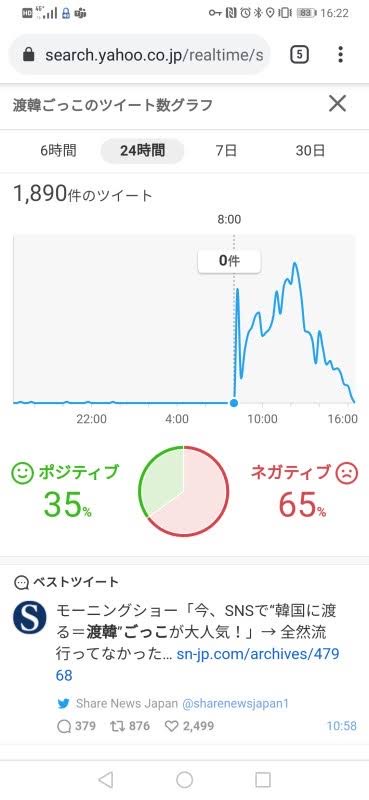Reply to the Share News Japan tweet
Image resolution: width=369 pixels, height=800 pixels.
pos(77,726)
